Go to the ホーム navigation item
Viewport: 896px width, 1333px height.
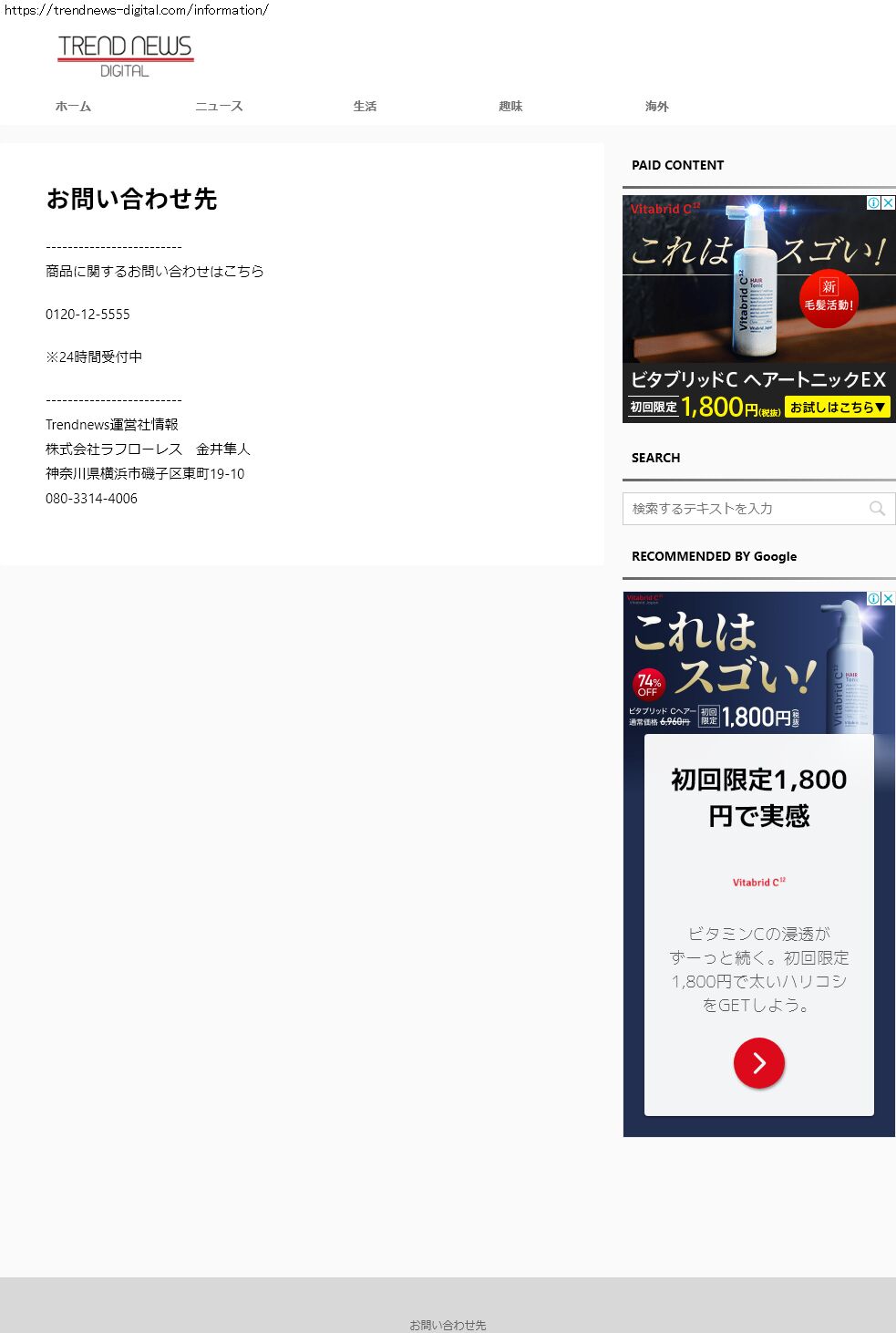coord(73,107)
